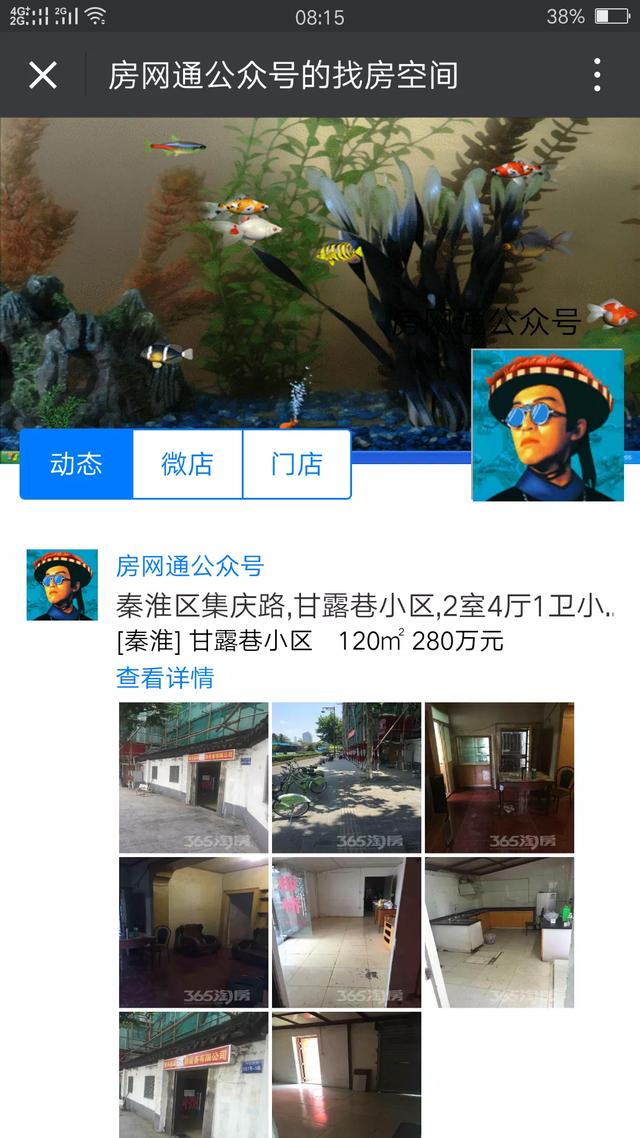Open the large profile avatar on banner

tap(547, 424)
